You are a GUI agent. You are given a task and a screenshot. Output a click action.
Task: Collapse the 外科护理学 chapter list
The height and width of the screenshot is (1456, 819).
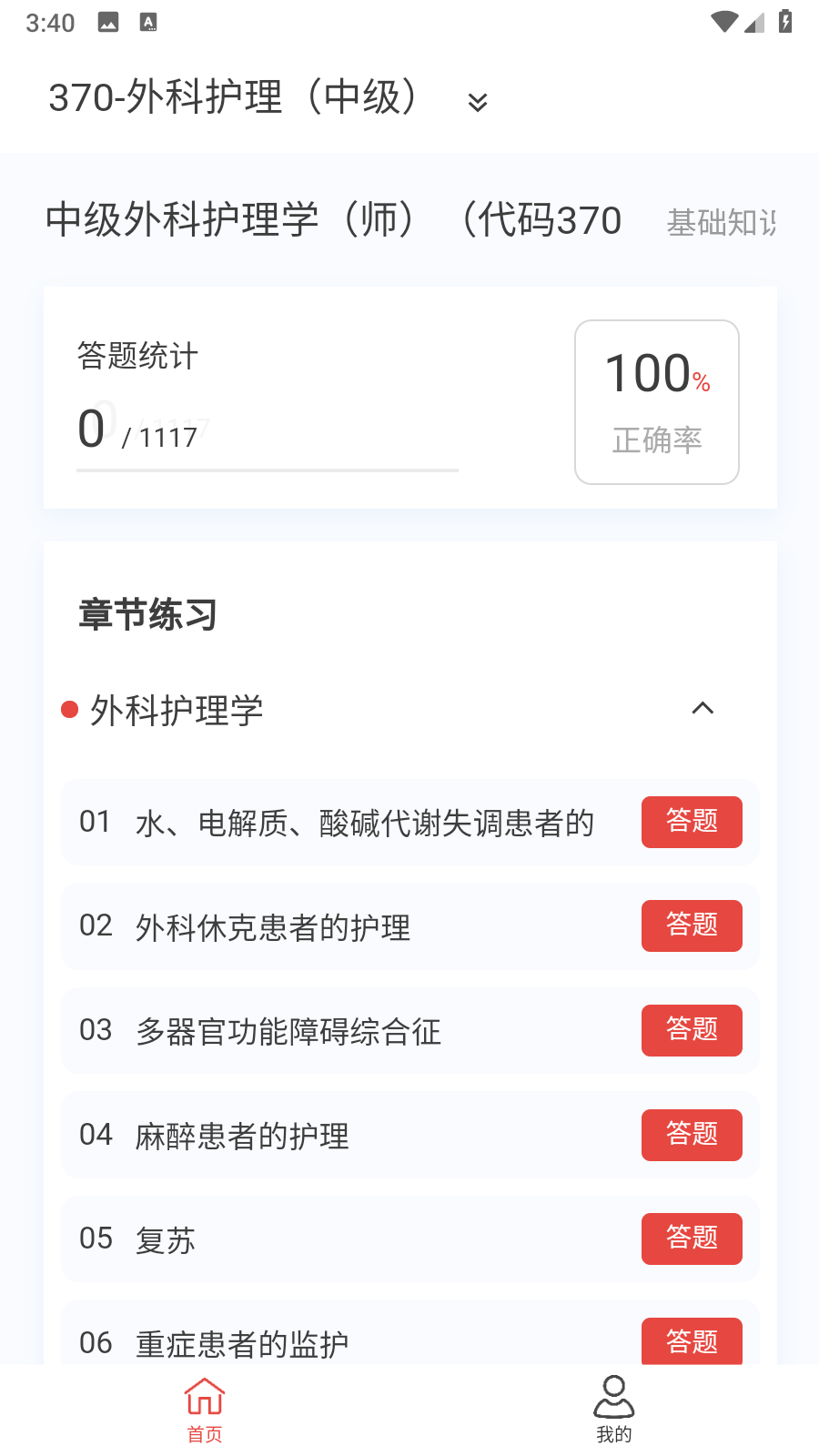(x=703, y=708)
